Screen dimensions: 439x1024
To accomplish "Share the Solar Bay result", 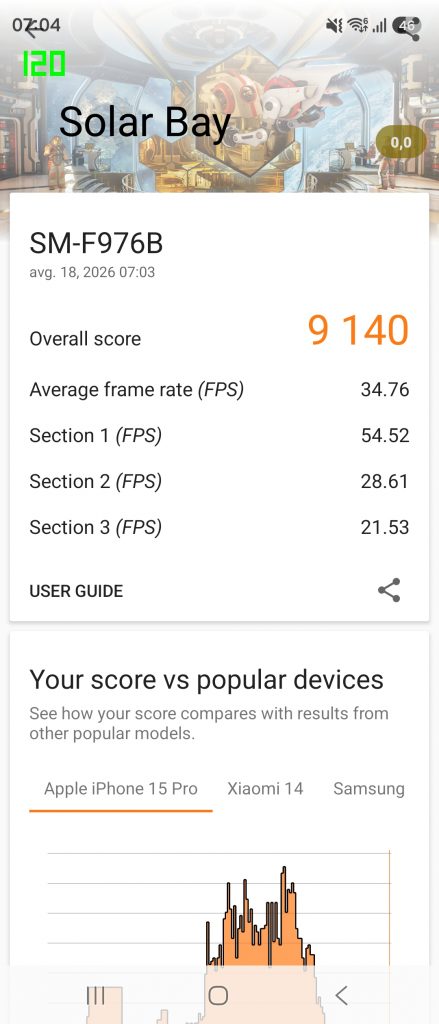I will tap(389, 590).
